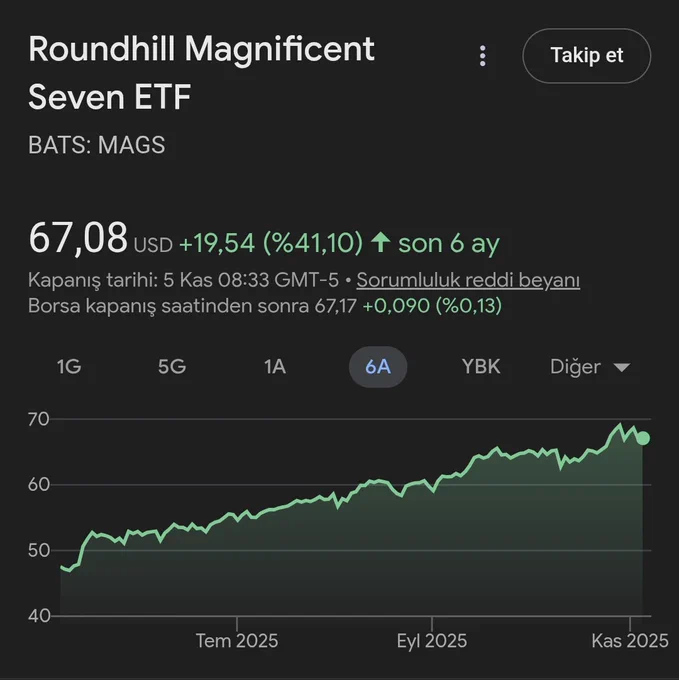
Task: Switch to YBK year-to-date view
Action: [x=481, y=367]
